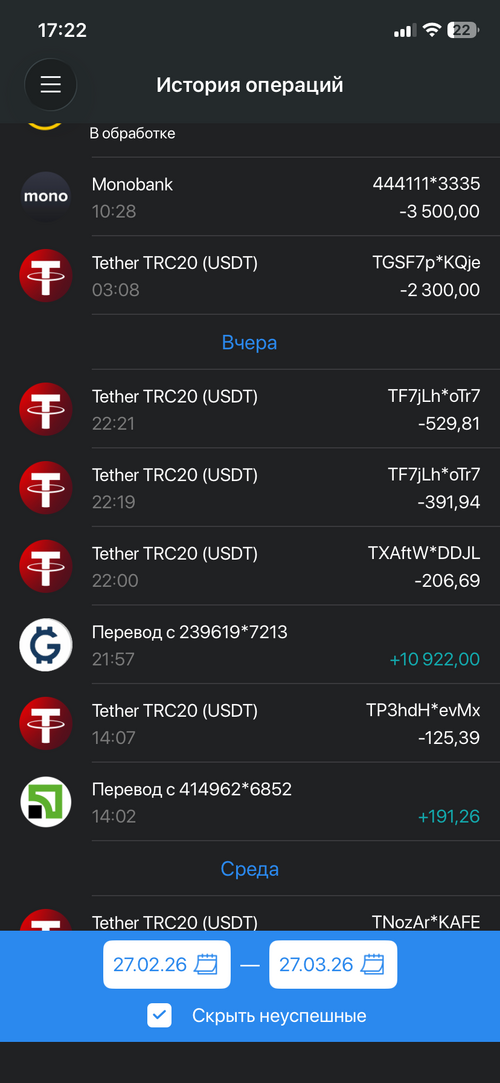Open the Tether transaction to TXAftW*DDJL
The image size is (500, 1083).
[x=250, y=566]
